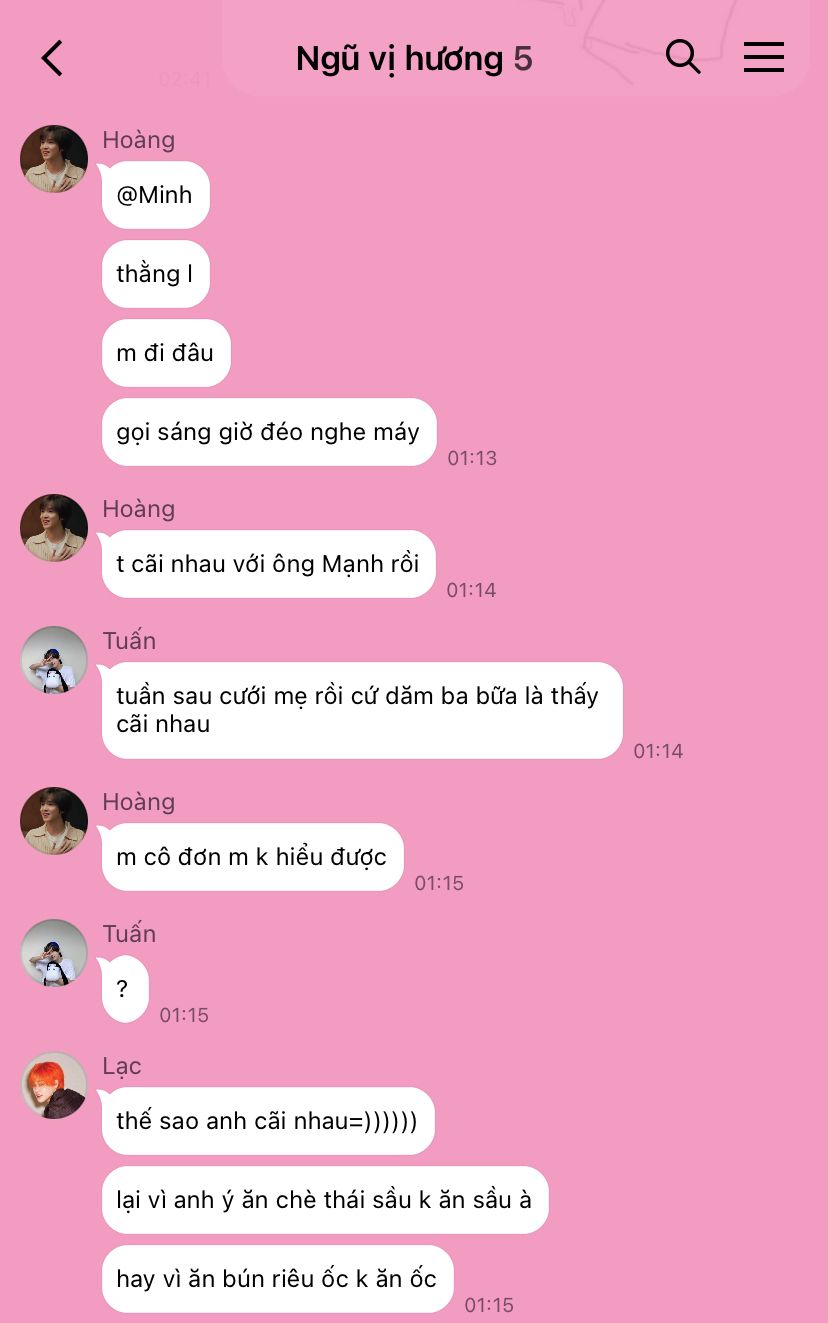Go back from the Ngũ vị hương chat
Screen dimensions: 828x1323
(x=52, y=58)
